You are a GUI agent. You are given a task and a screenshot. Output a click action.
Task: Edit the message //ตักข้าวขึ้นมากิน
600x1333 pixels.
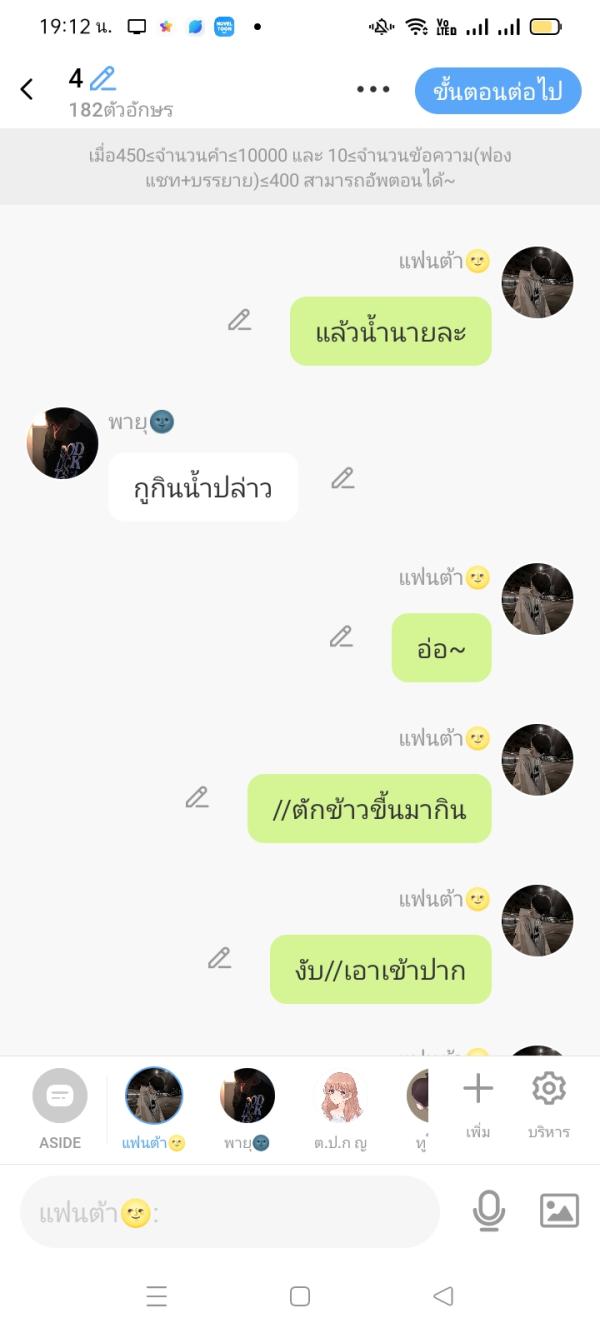197,798
